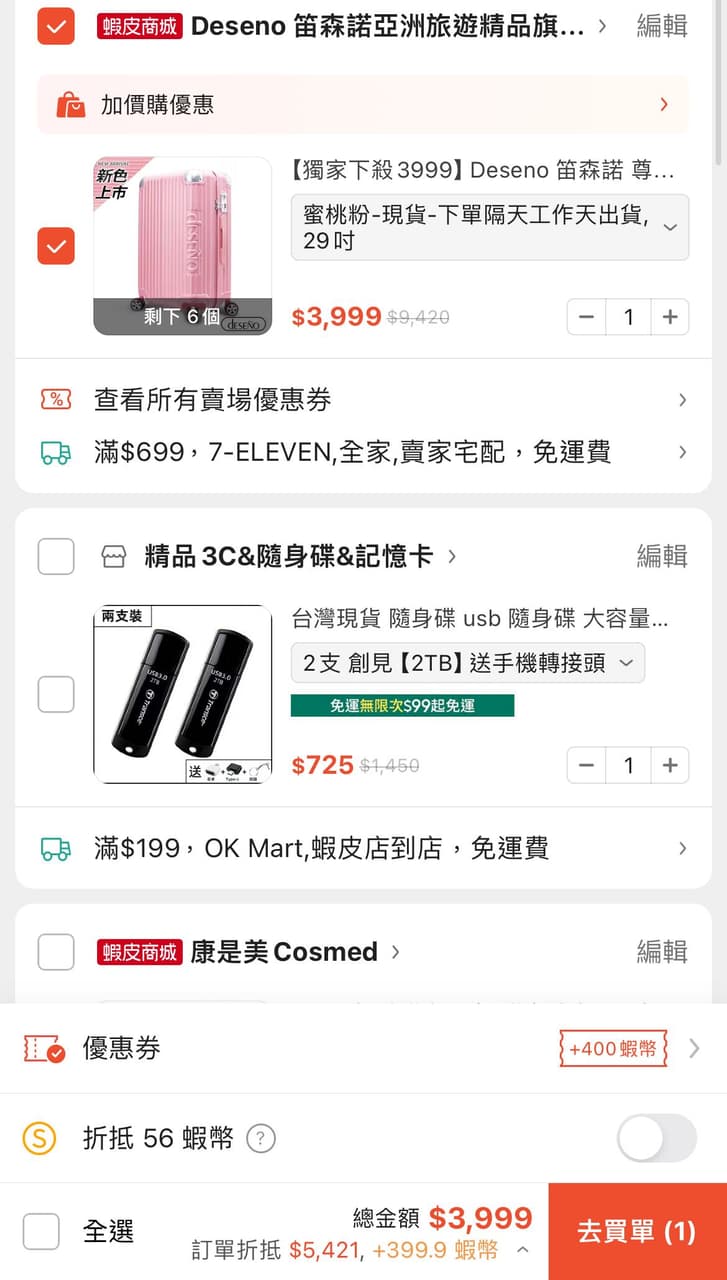Open the 滿$699 free shipping details
The image size is (727, 1280).
[362, 452]
